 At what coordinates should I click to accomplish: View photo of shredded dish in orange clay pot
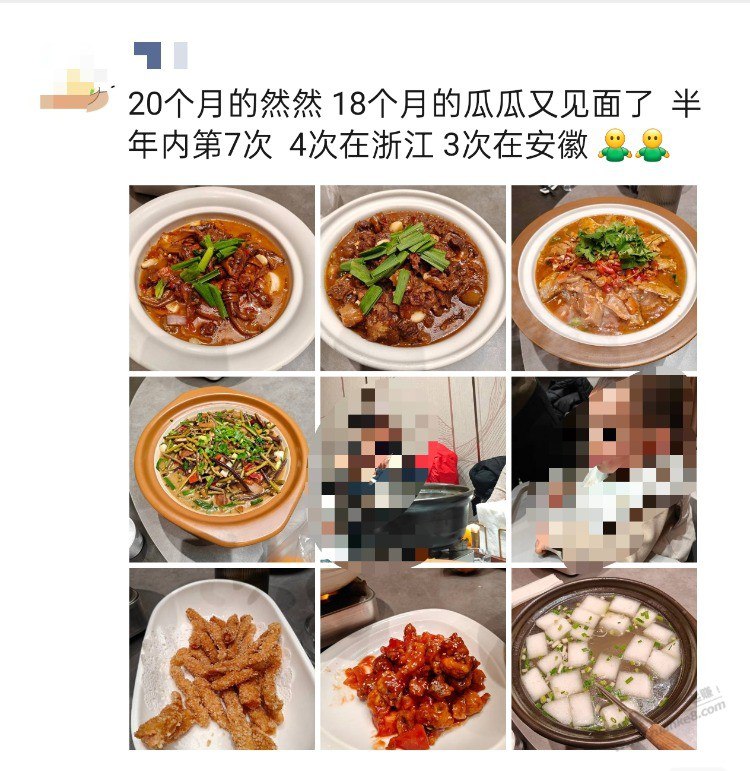(221, 468)
